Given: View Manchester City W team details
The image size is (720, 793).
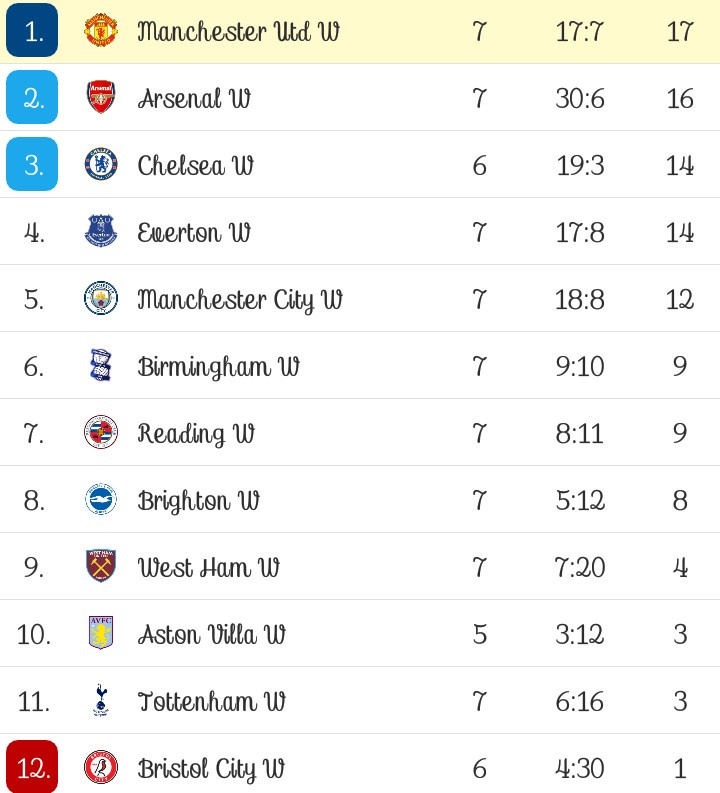Looking at the screenshot, I should [x=240, y=299].
